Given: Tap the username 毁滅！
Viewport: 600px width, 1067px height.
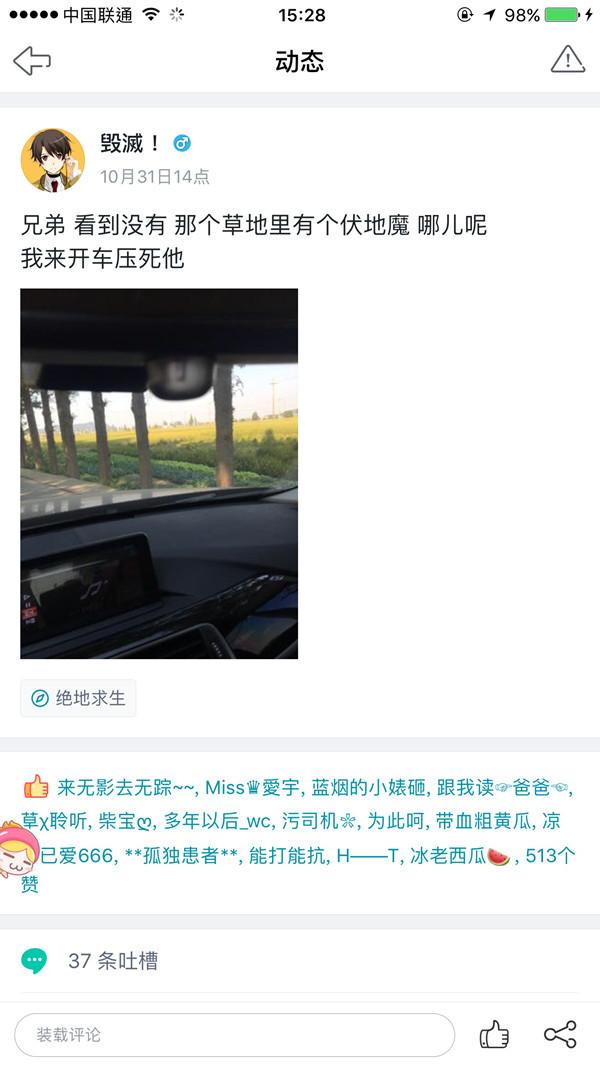Looking at the screenshot, I should pos(131,144).
